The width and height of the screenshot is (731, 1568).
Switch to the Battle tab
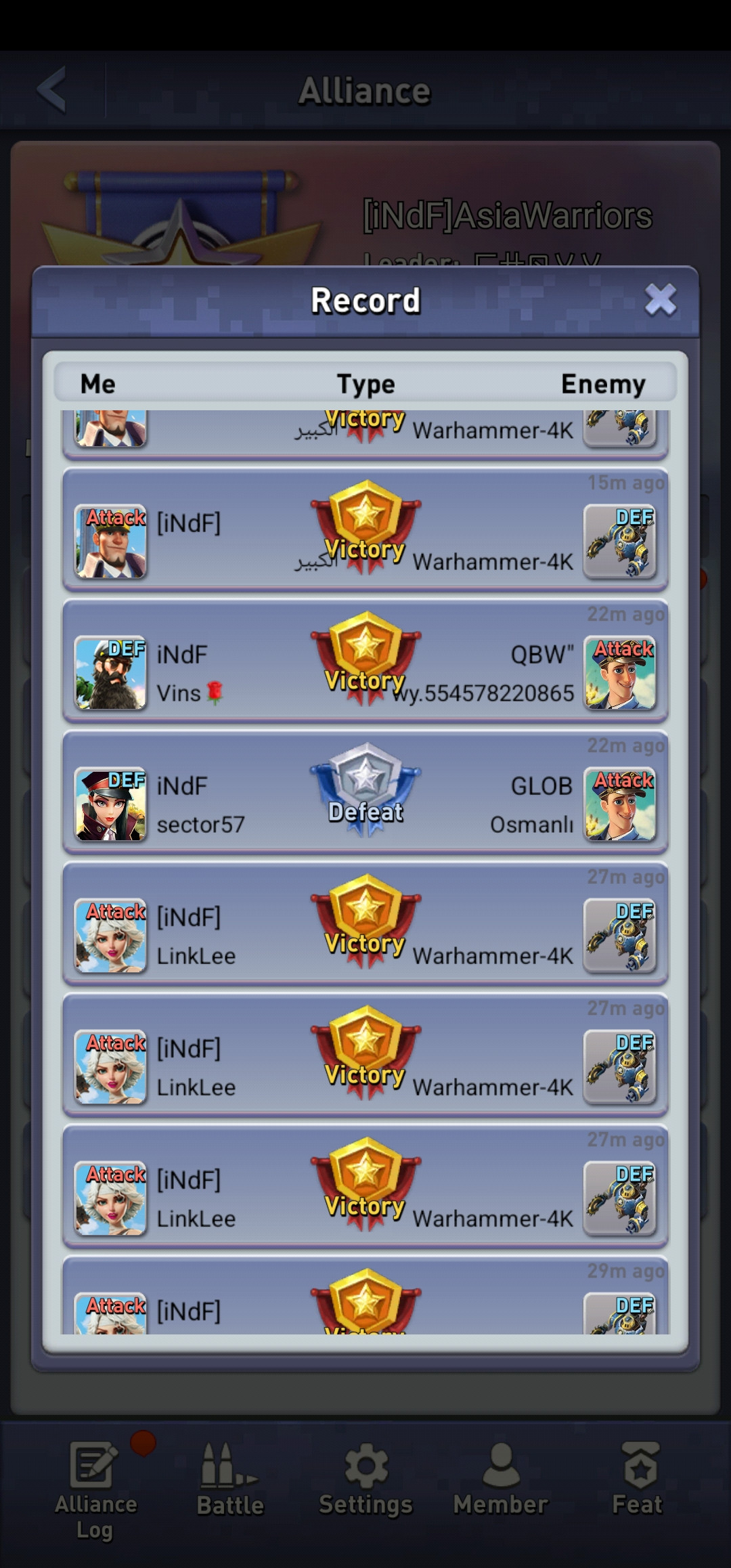coord(230,1481)
